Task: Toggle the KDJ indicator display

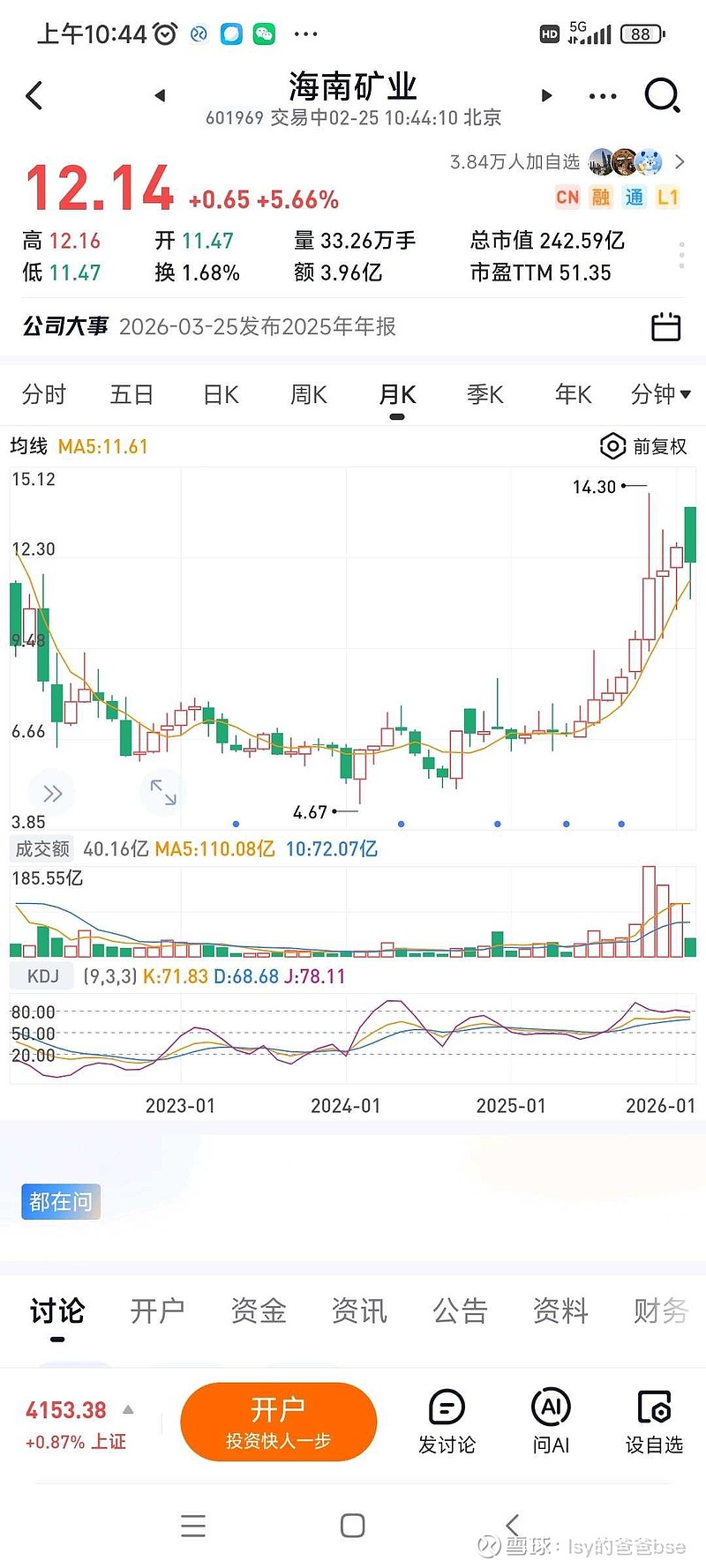Action: click(41, 975)
